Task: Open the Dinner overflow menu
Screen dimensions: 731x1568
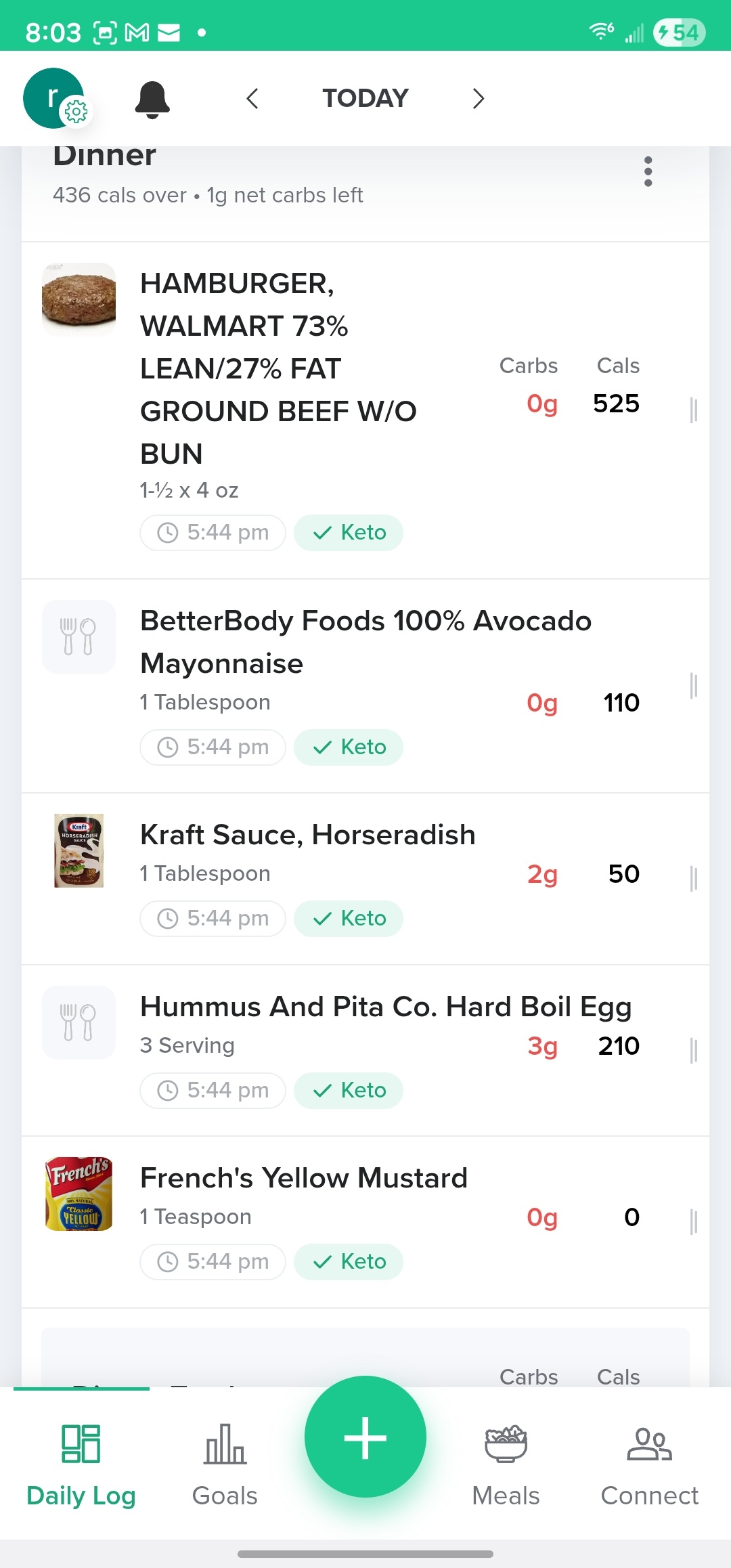Action: click(x=648, y=172)
